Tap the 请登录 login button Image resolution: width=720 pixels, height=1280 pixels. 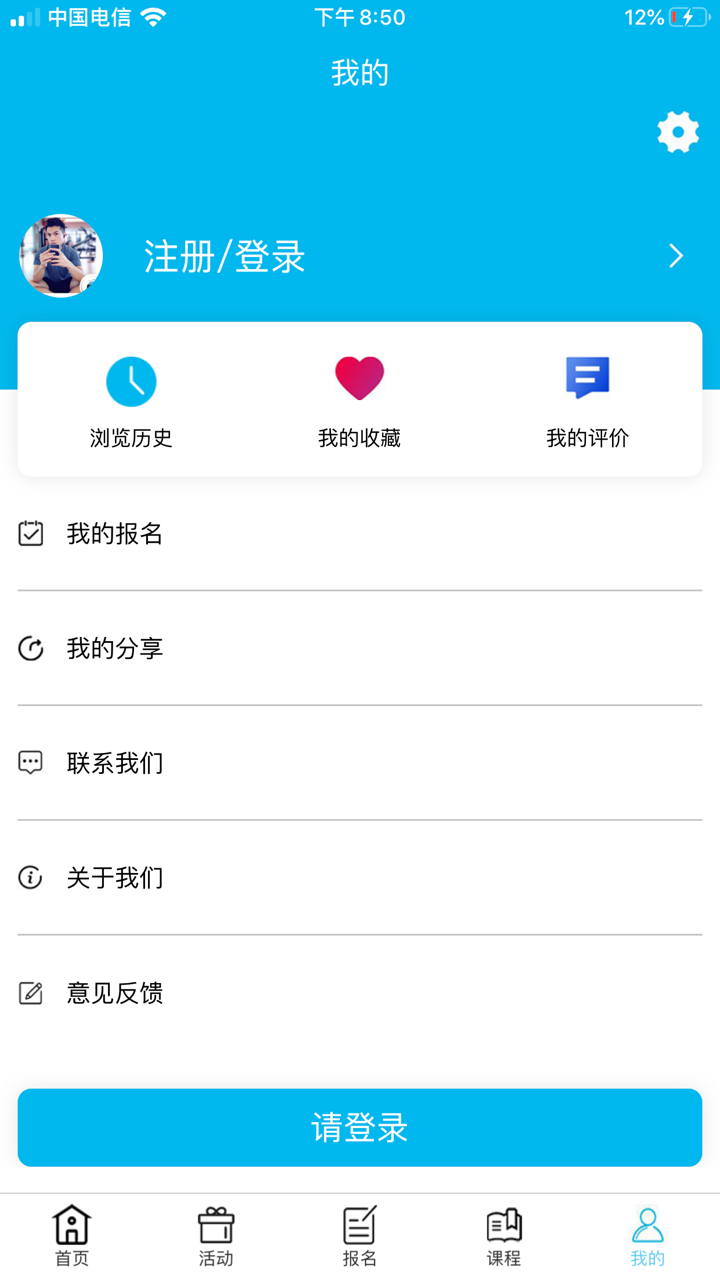point(360,1127)
